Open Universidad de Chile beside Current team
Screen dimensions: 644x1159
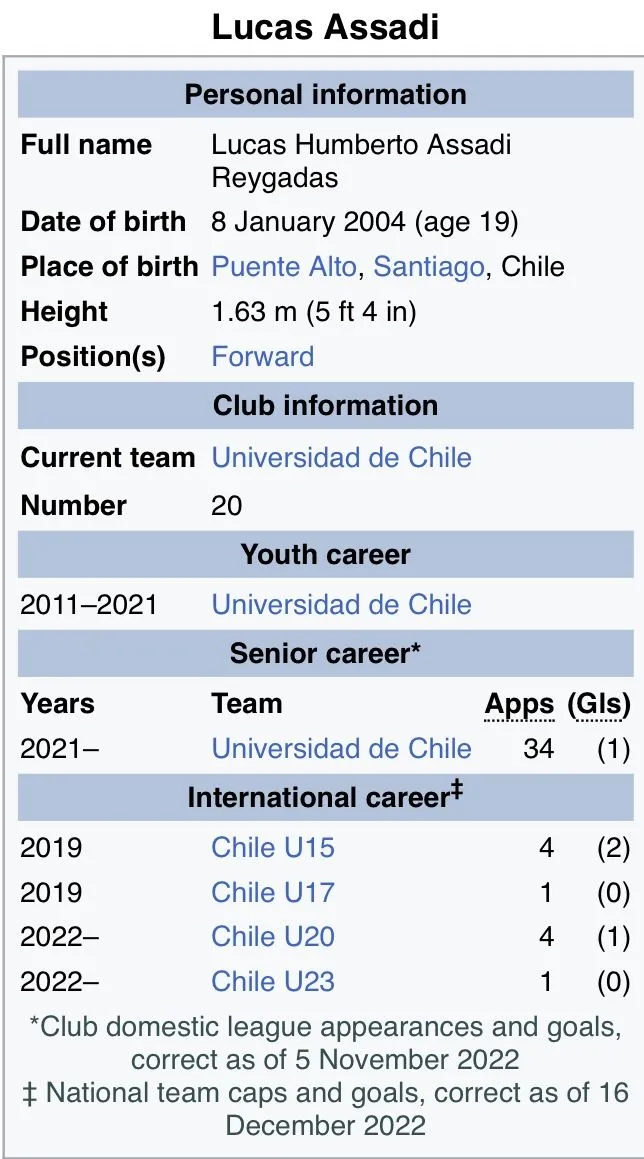[341, 458]
